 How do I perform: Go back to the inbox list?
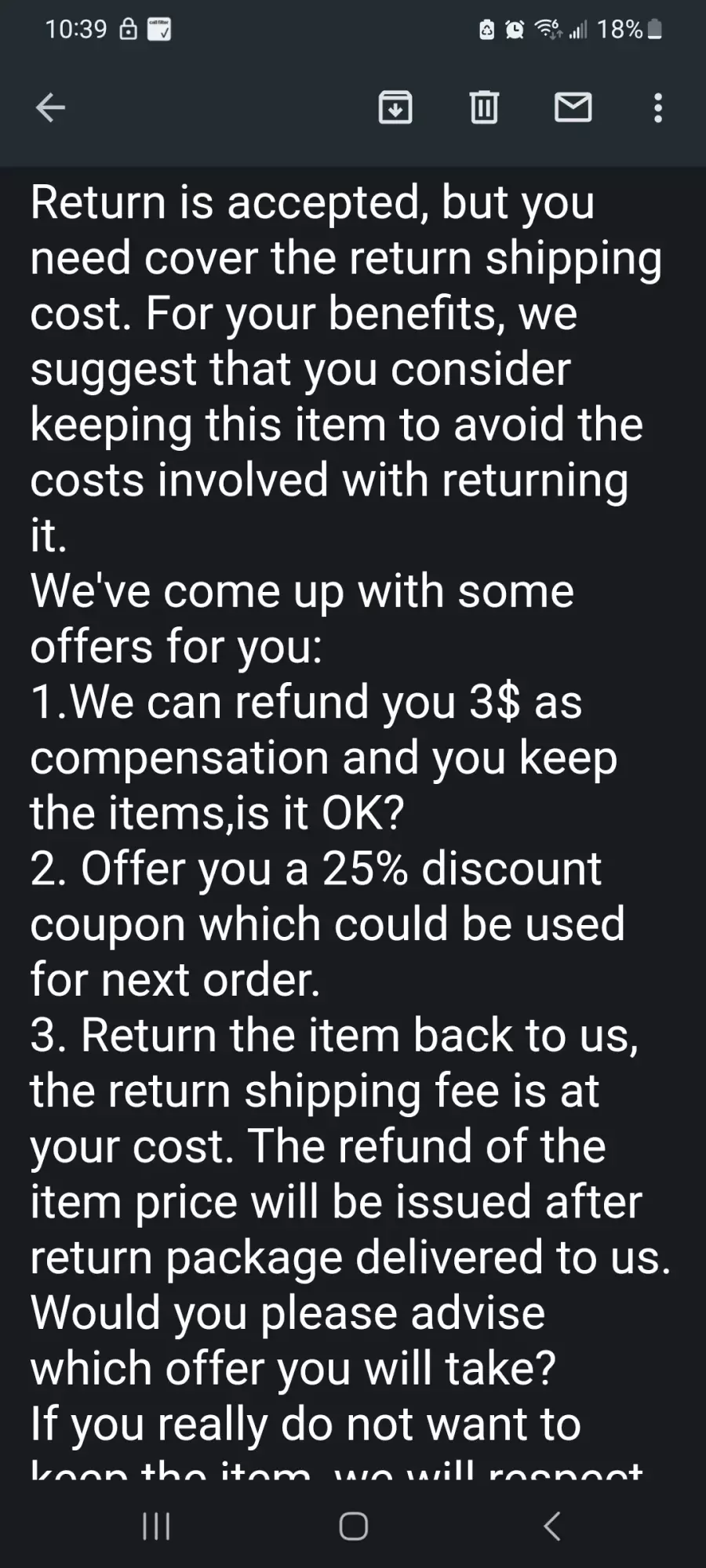(51, 107)
